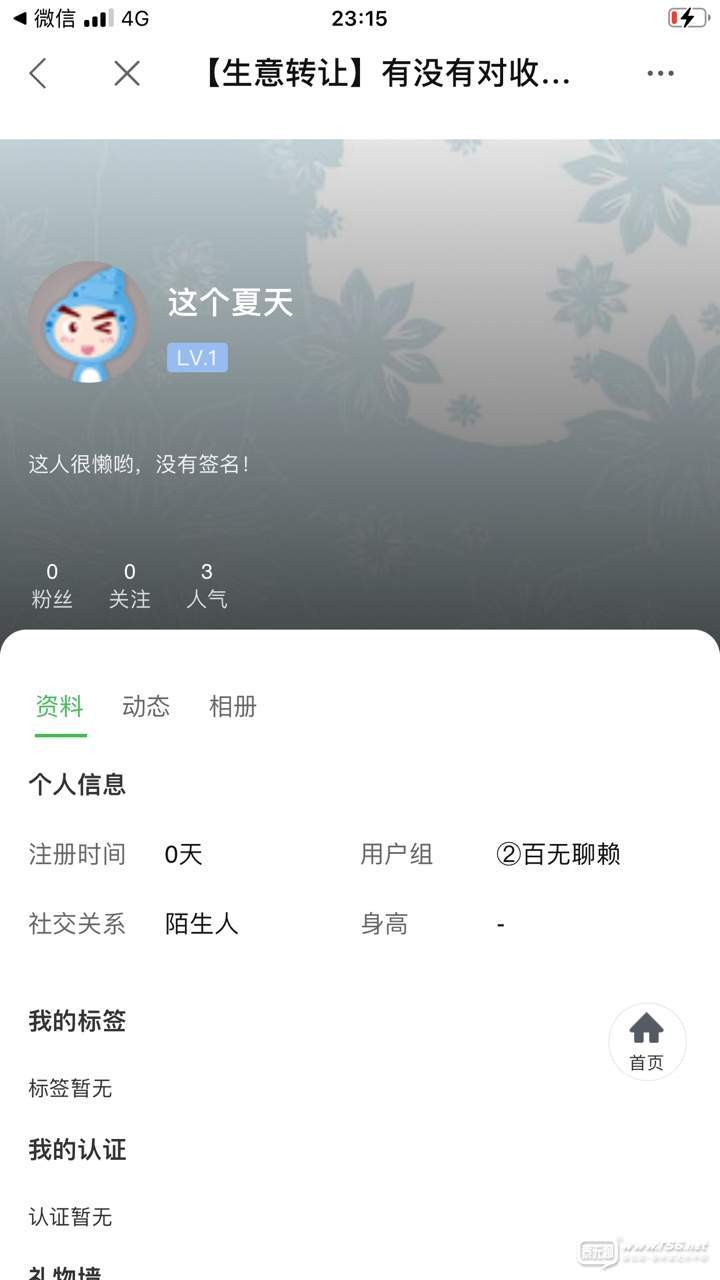Go to 首页 via floating home button
This screenshot has width=720, height=1280.
[x=647, y=1042]
